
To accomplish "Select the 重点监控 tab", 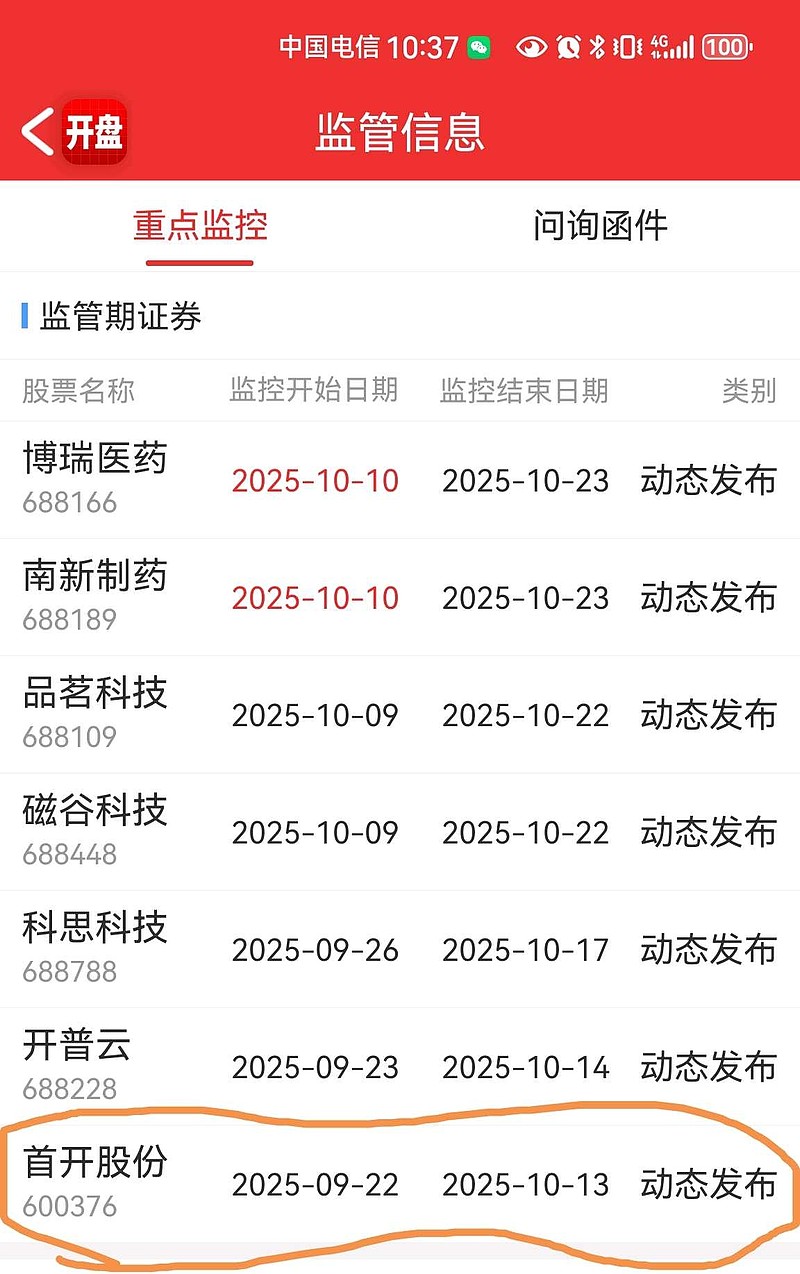I will tap(200, 226).
